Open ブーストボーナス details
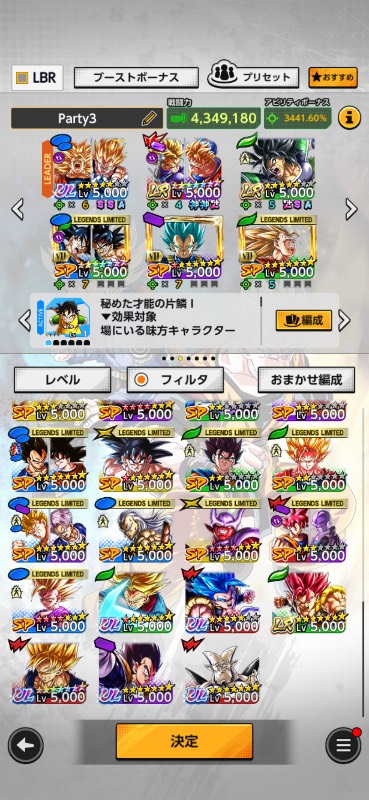 pyautogui.click(x=136, y=78)
